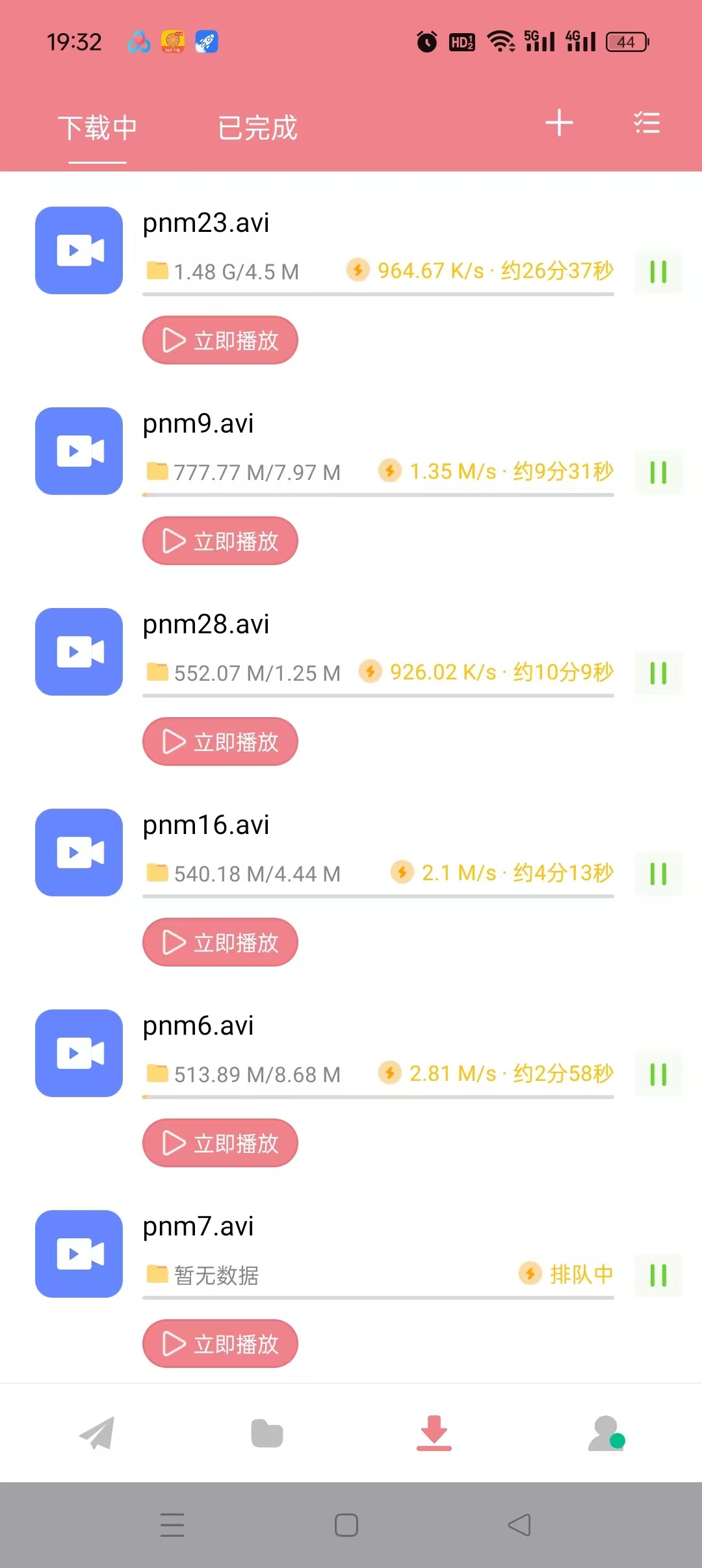Go back using the system back button

coord(519,1524)
